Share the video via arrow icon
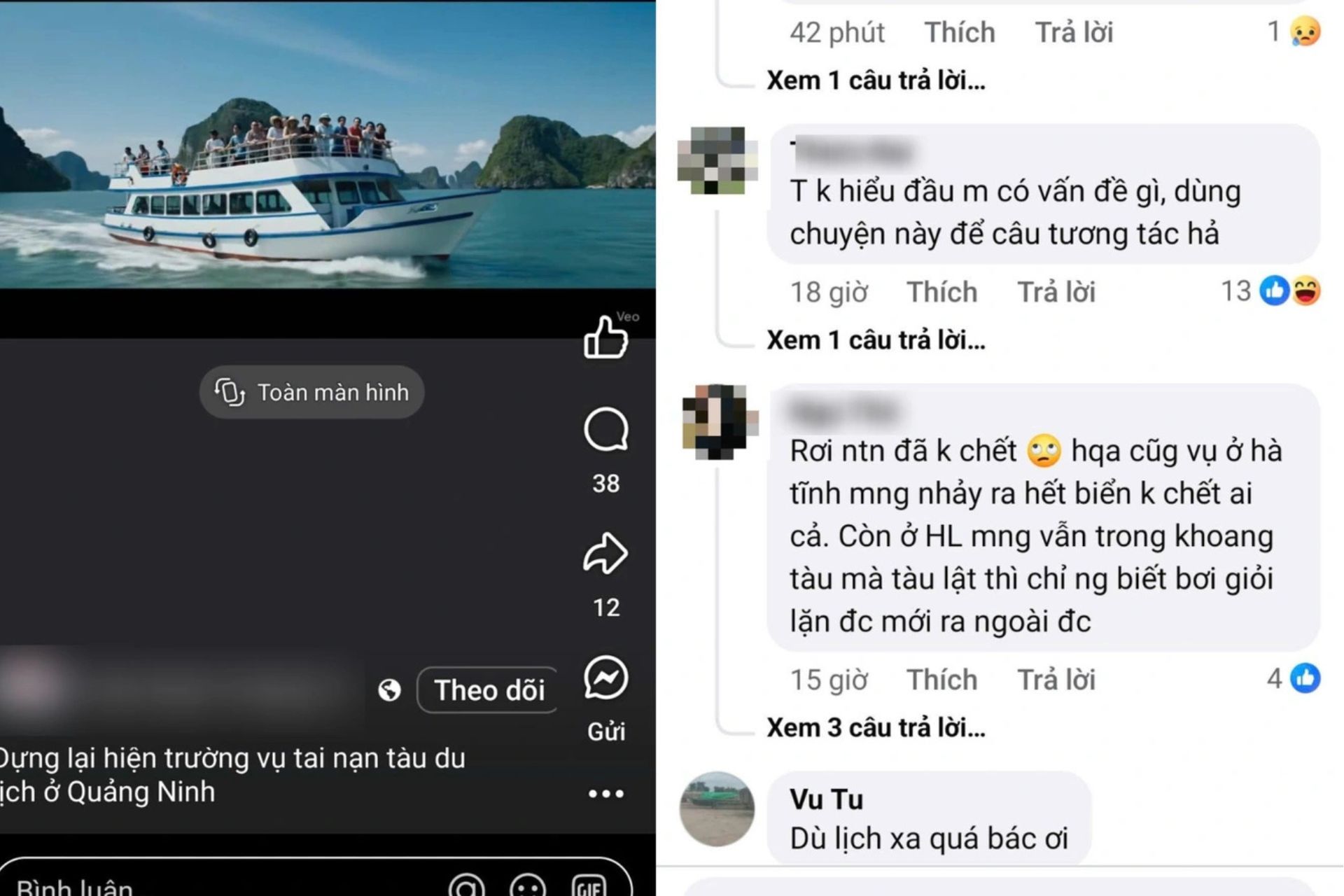Image resolution: width=1344 pixels, height=896 pixels. coord(605,554)
